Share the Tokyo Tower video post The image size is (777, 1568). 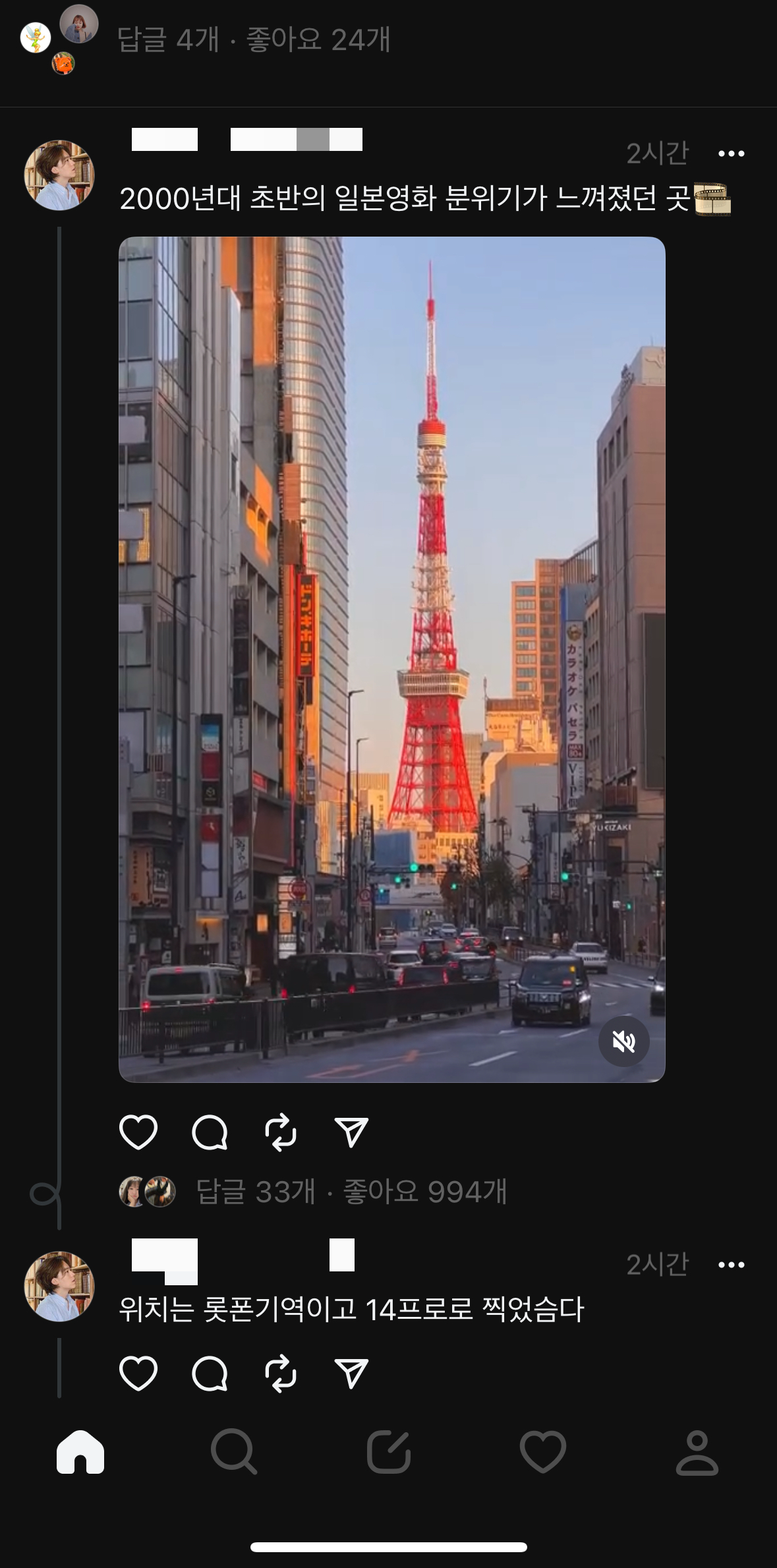click(351, 1132)
